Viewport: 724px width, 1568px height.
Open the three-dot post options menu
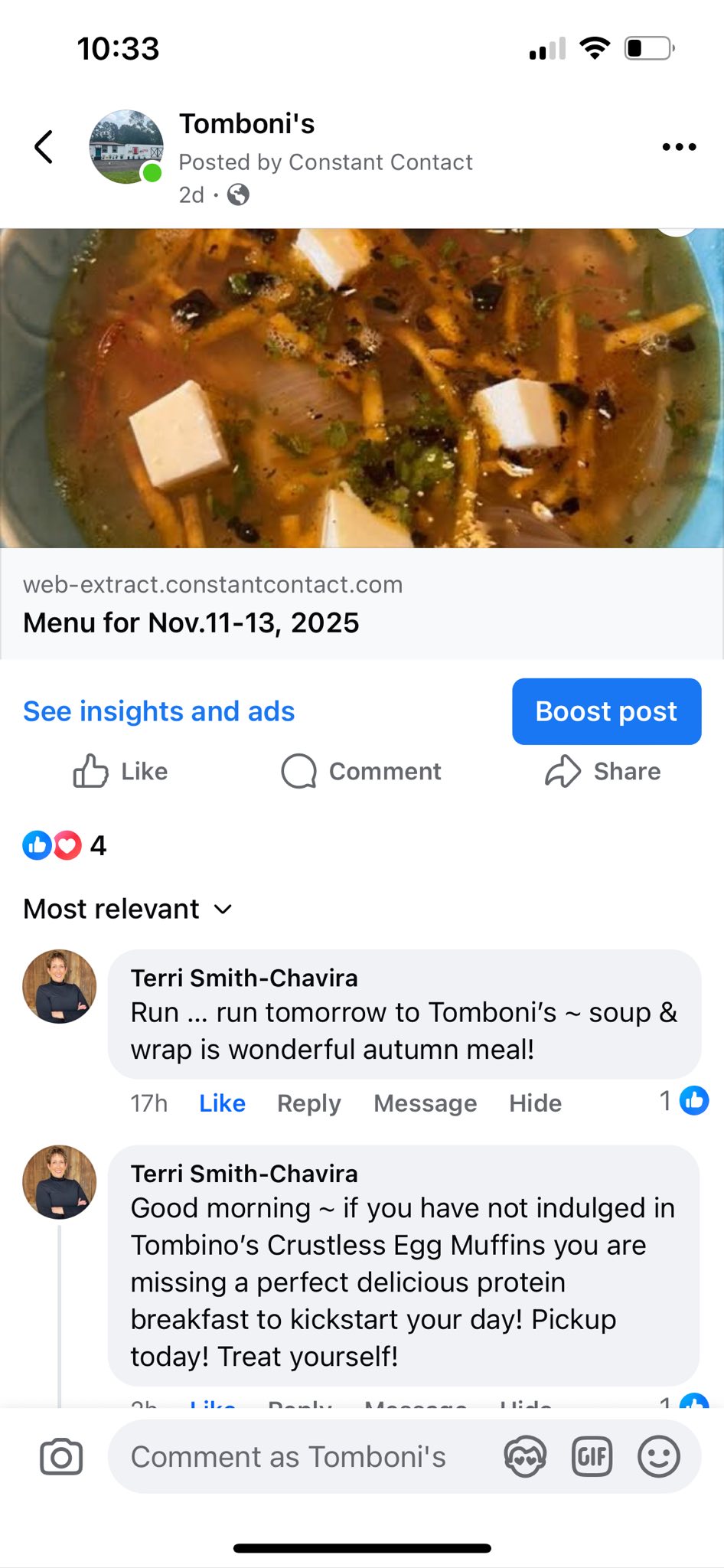(678, 147)
